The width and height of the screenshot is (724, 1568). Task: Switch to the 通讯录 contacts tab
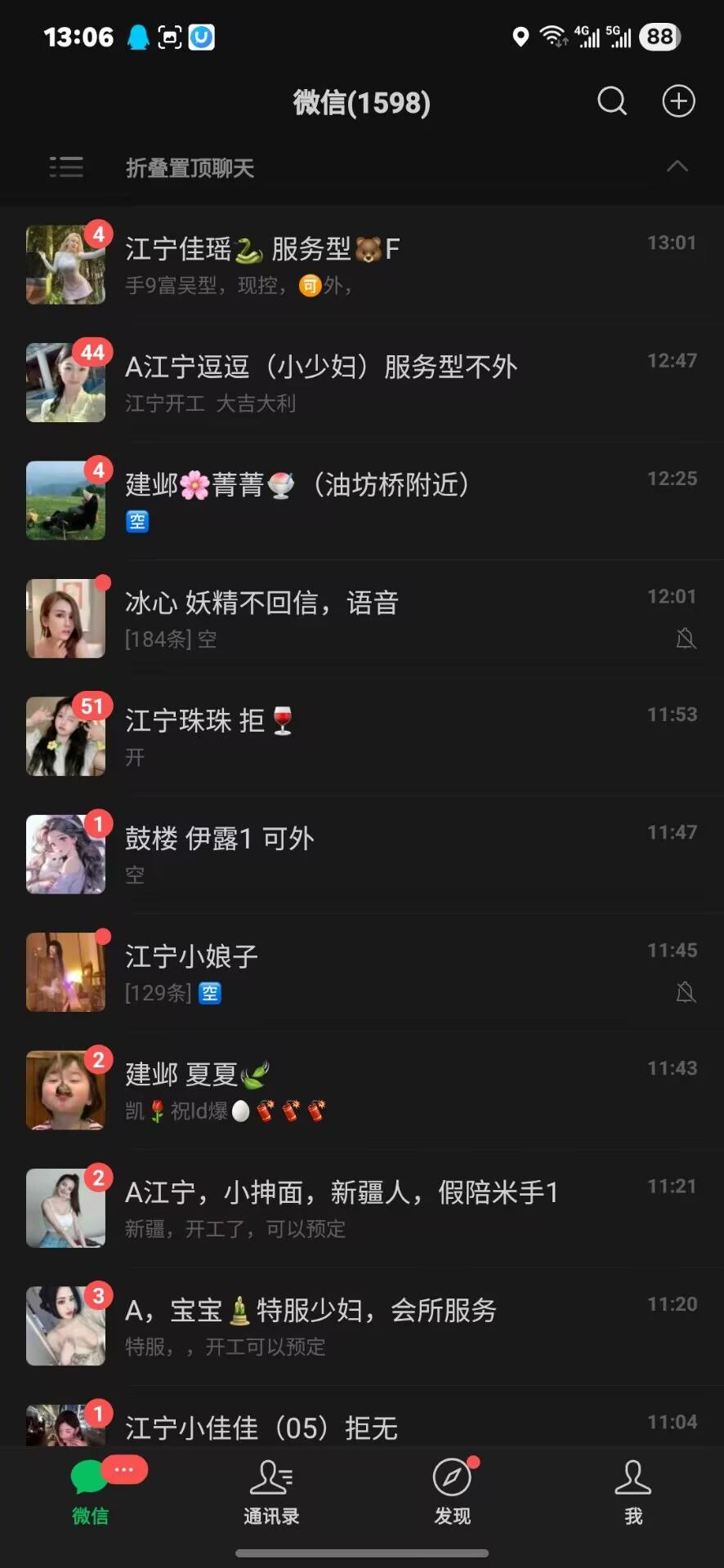coord(271,1493)
